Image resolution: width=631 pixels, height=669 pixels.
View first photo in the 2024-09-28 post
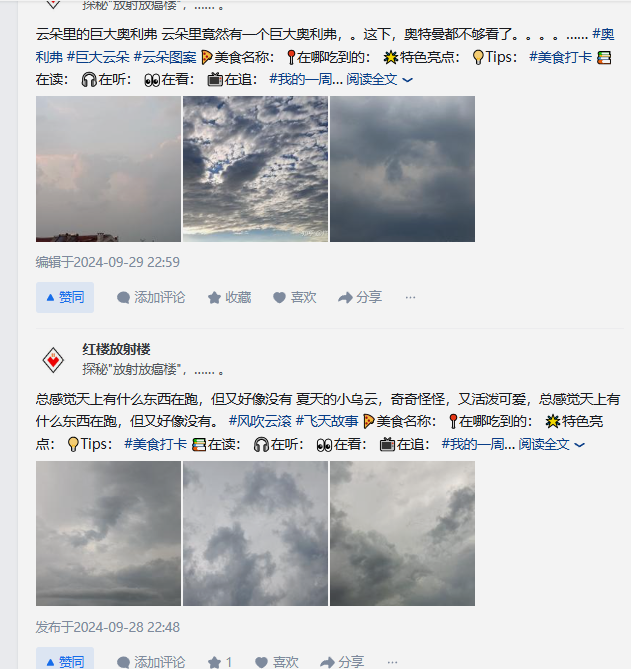pyautogui.click(x=108, y=533)
